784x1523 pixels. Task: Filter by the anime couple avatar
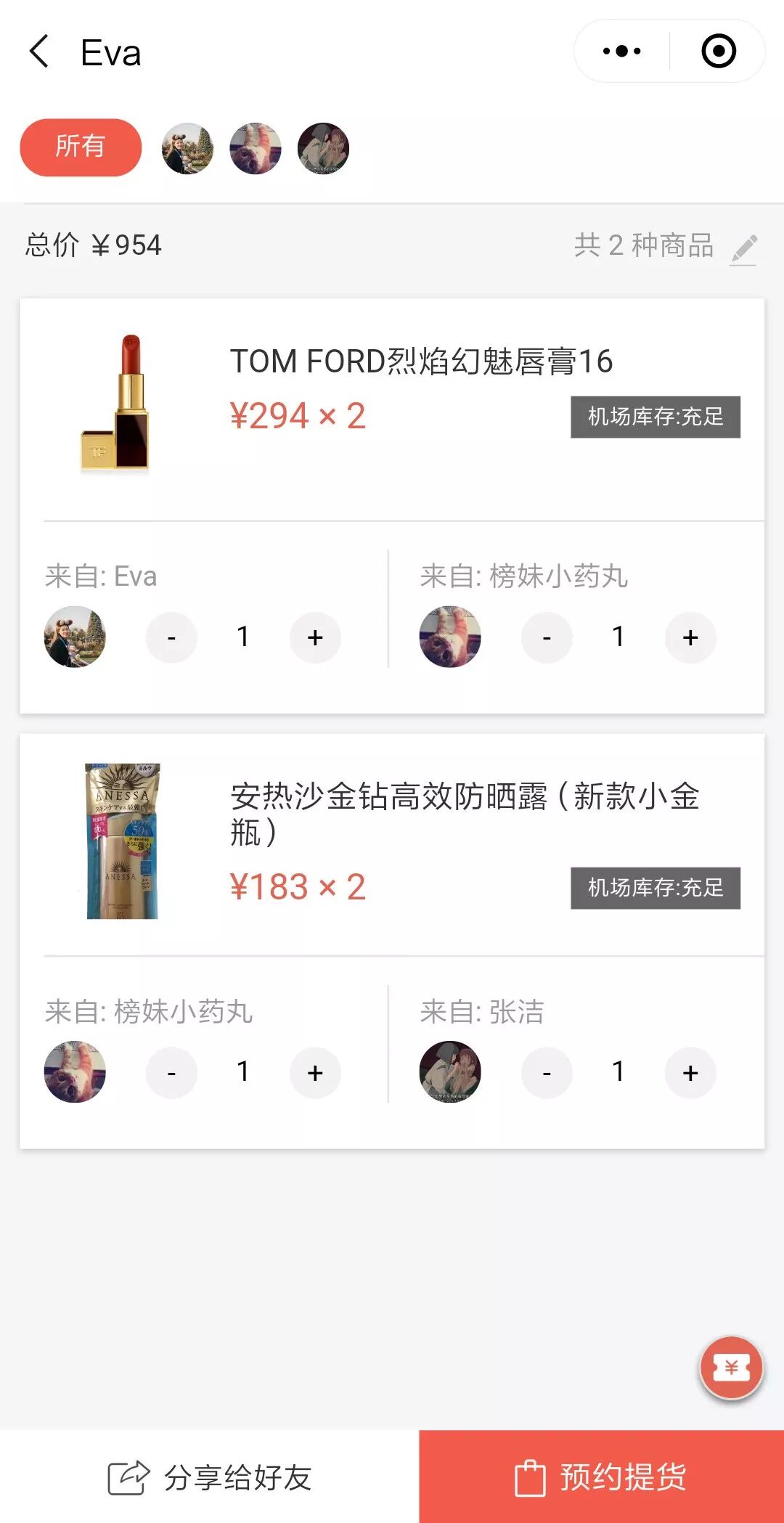[x=324, y=149]
